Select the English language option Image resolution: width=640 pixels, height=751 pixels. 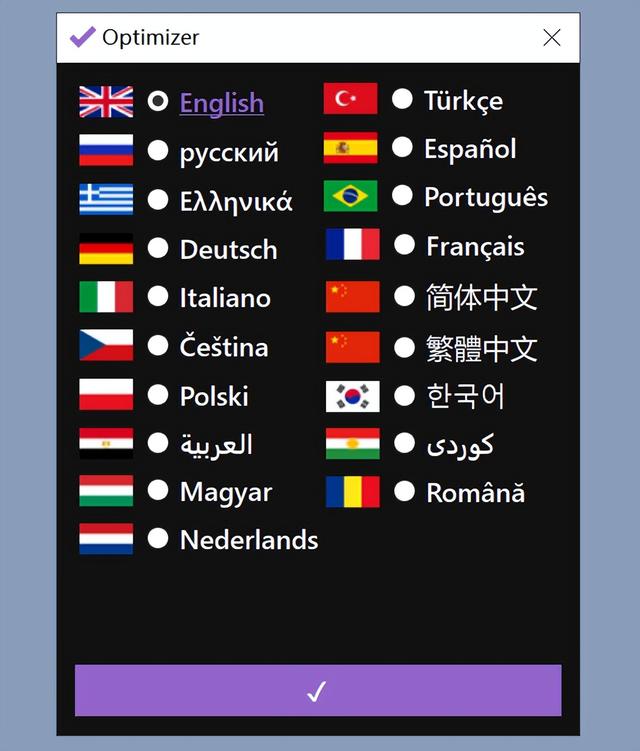[158, 102]
